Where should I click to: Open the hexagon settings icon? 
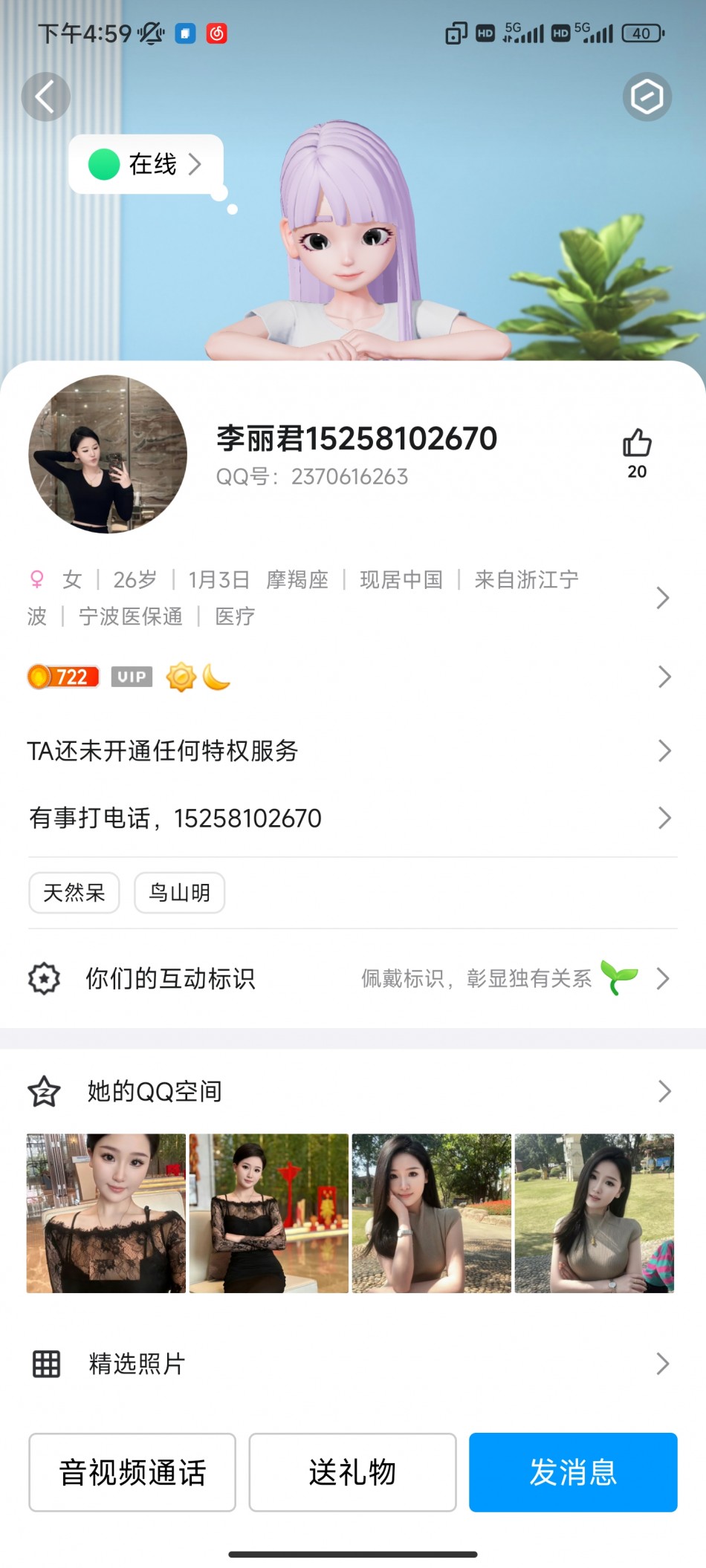pyautogui.click(x=647, y=97)
